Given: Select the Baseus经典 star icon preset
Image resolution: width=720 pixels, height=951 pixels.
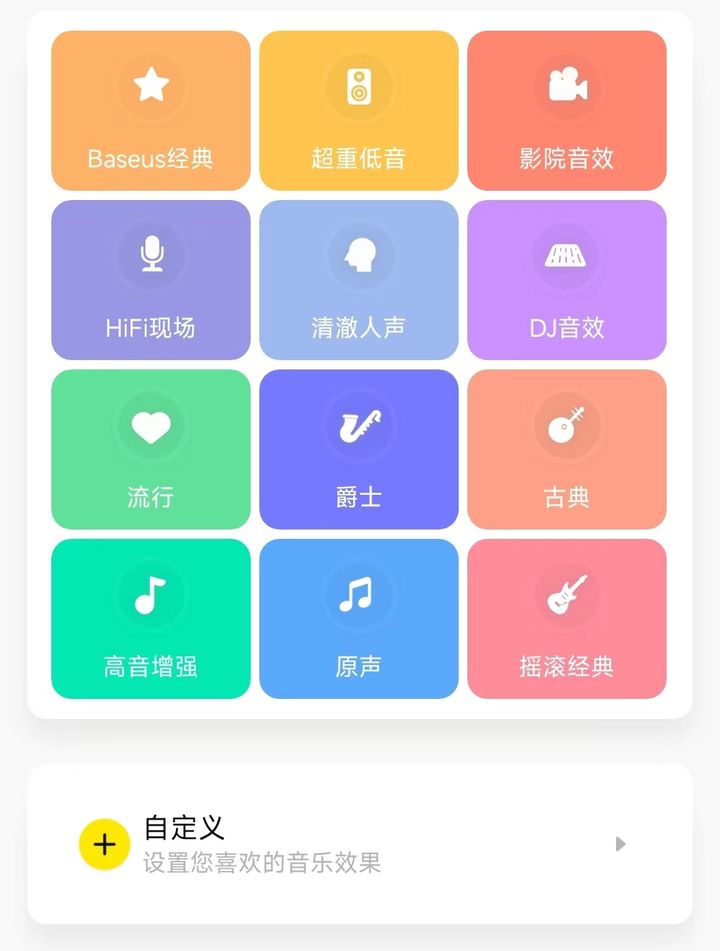Looking at the screenshot, I should click(150, 86).
